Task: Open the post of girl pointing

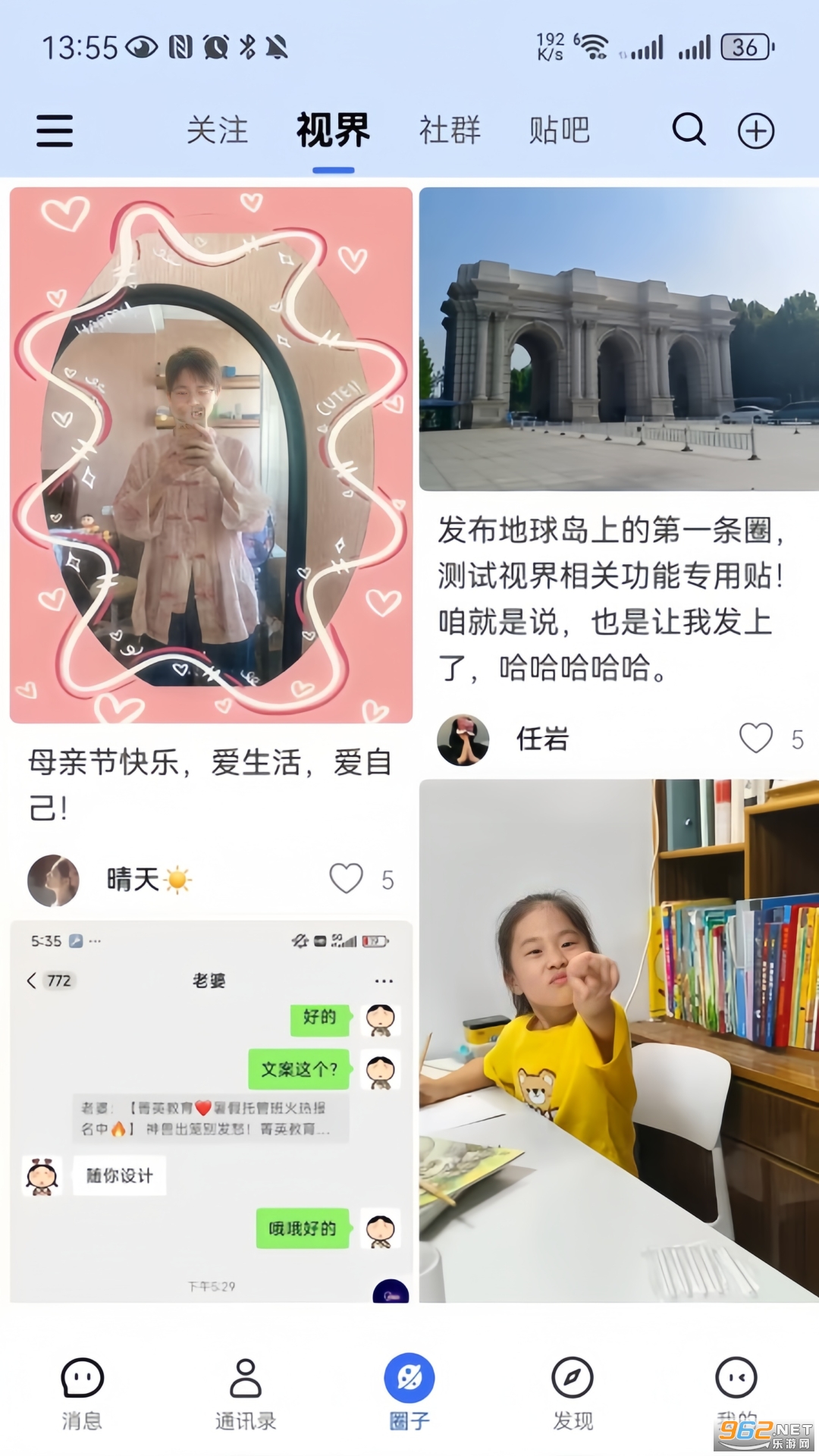Action: coord(619,1040)
